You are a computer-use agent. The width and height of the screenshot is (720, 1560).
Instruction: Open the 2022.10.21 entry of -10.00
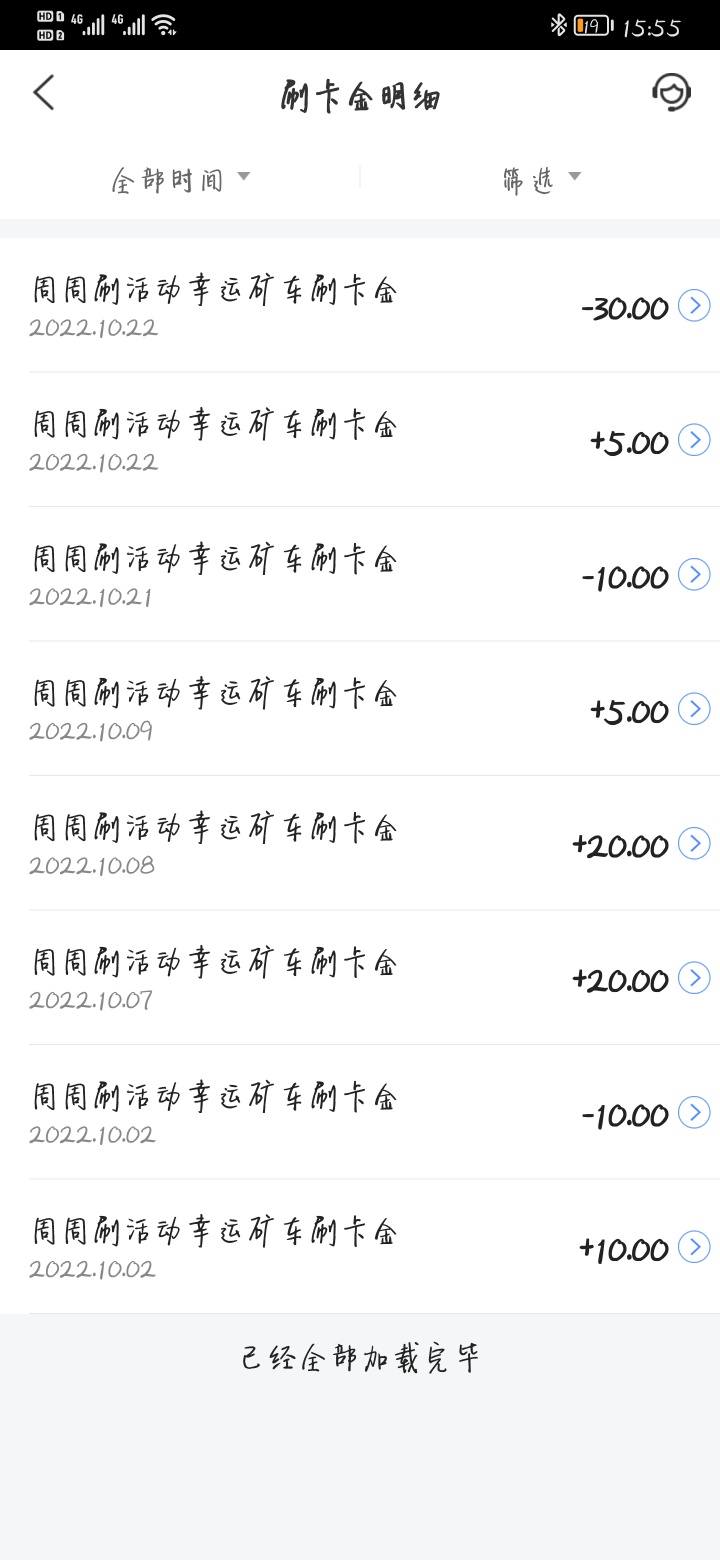360,574
